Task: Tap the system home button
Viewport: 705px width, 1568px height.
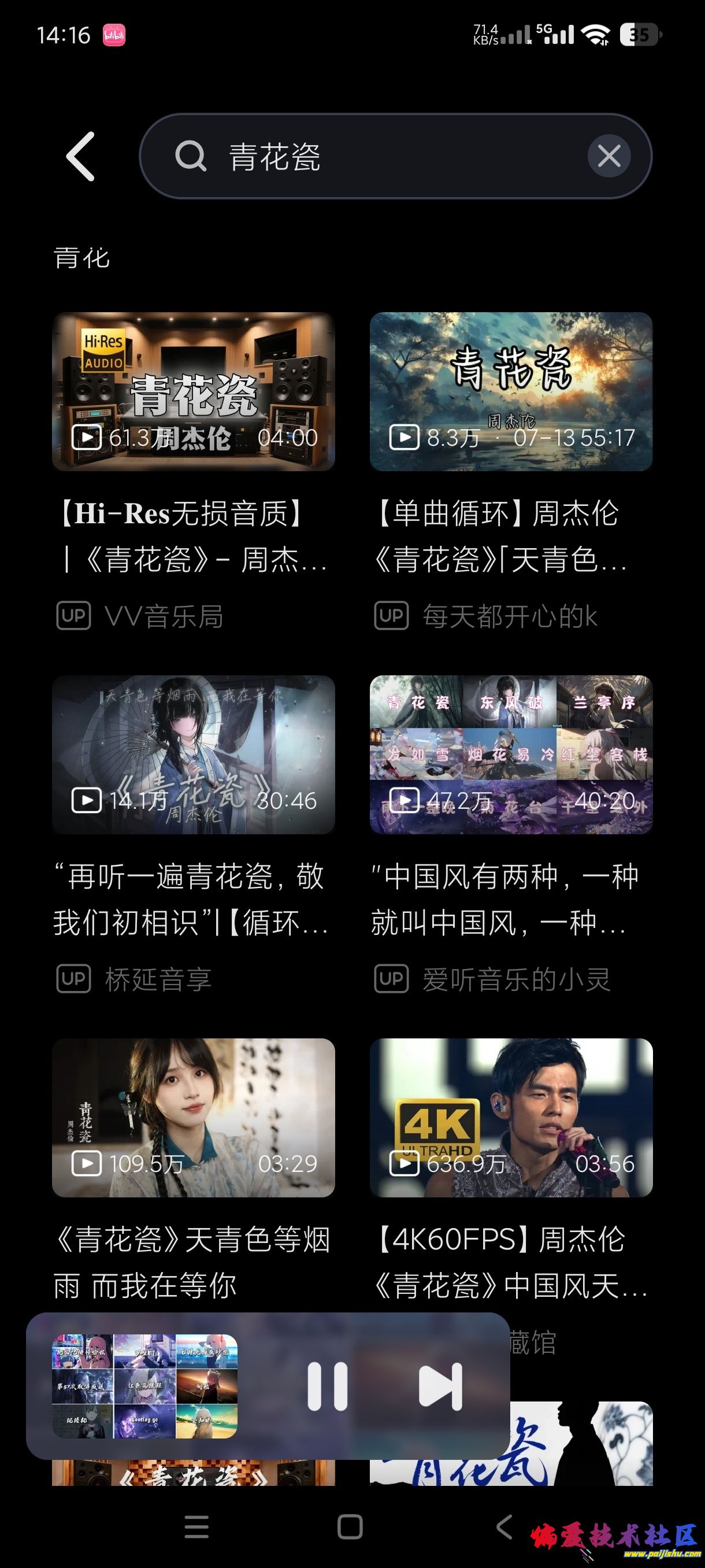Action: 350,1526
